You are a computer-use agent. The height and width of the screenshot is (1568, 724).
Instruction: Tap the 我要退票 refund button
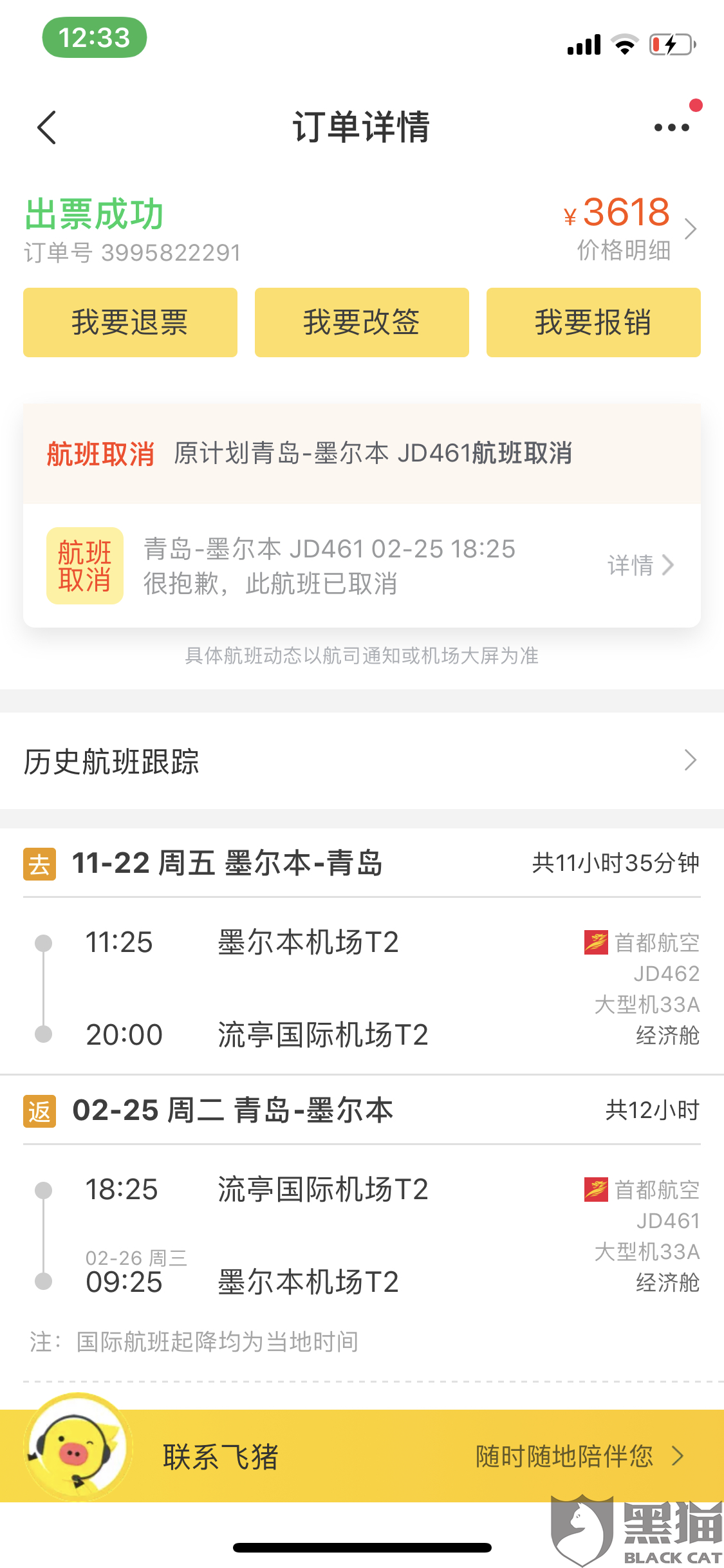pyautogui.click(x=130, y=322)
